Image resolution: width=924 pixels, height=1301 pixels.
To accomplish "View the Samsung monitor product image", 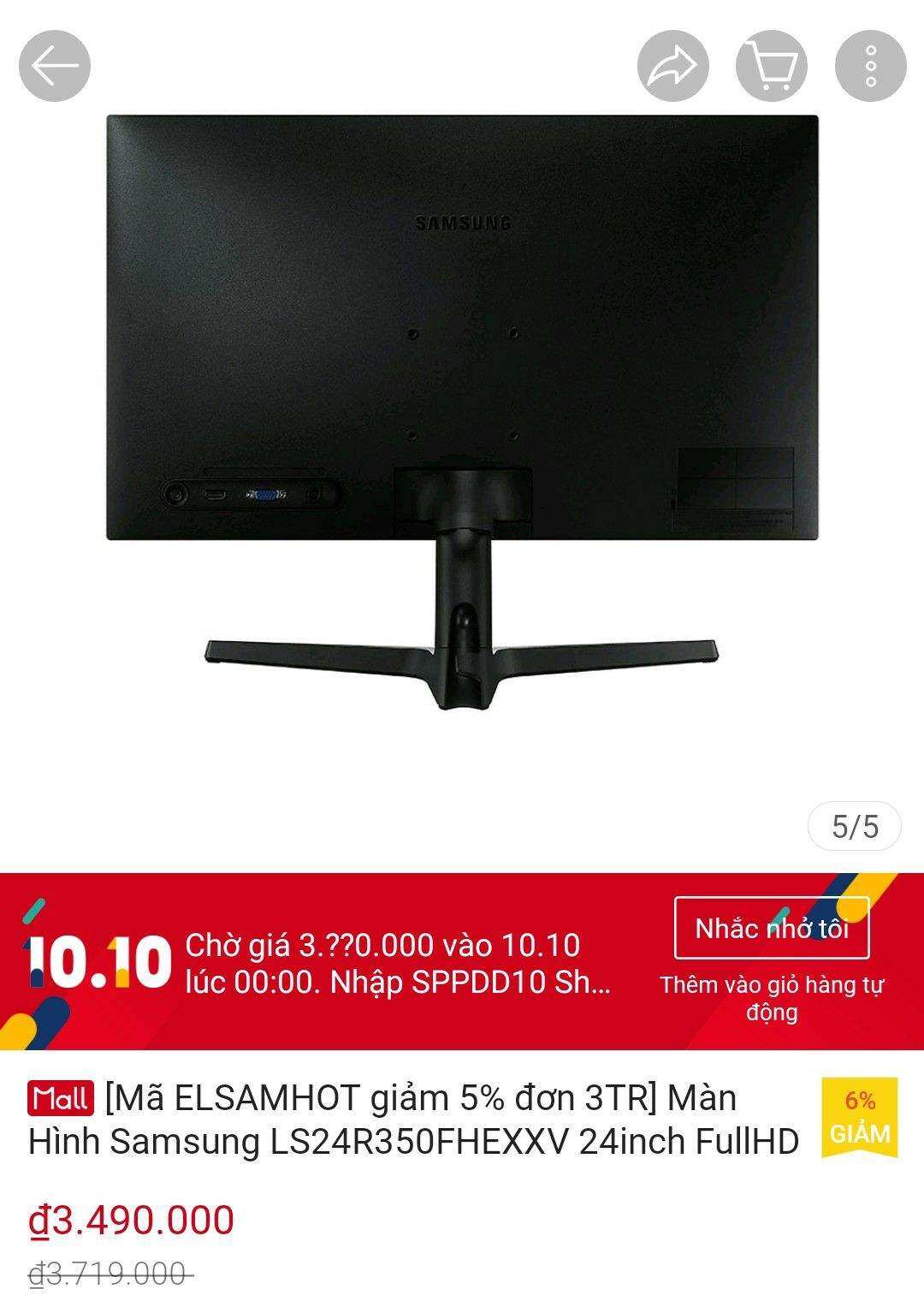I will click(x=462, y=411).
